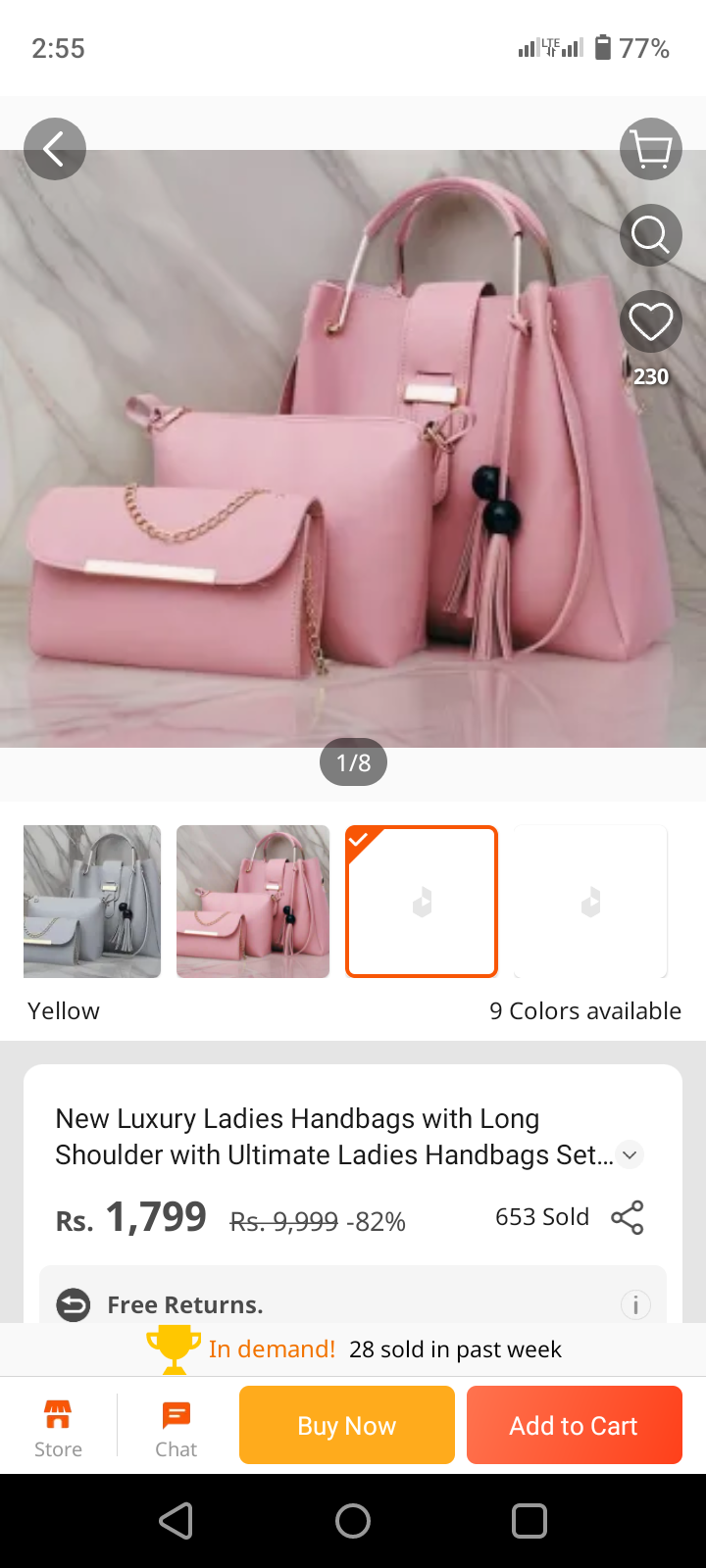Go to system home screen

click(353, 1521)
